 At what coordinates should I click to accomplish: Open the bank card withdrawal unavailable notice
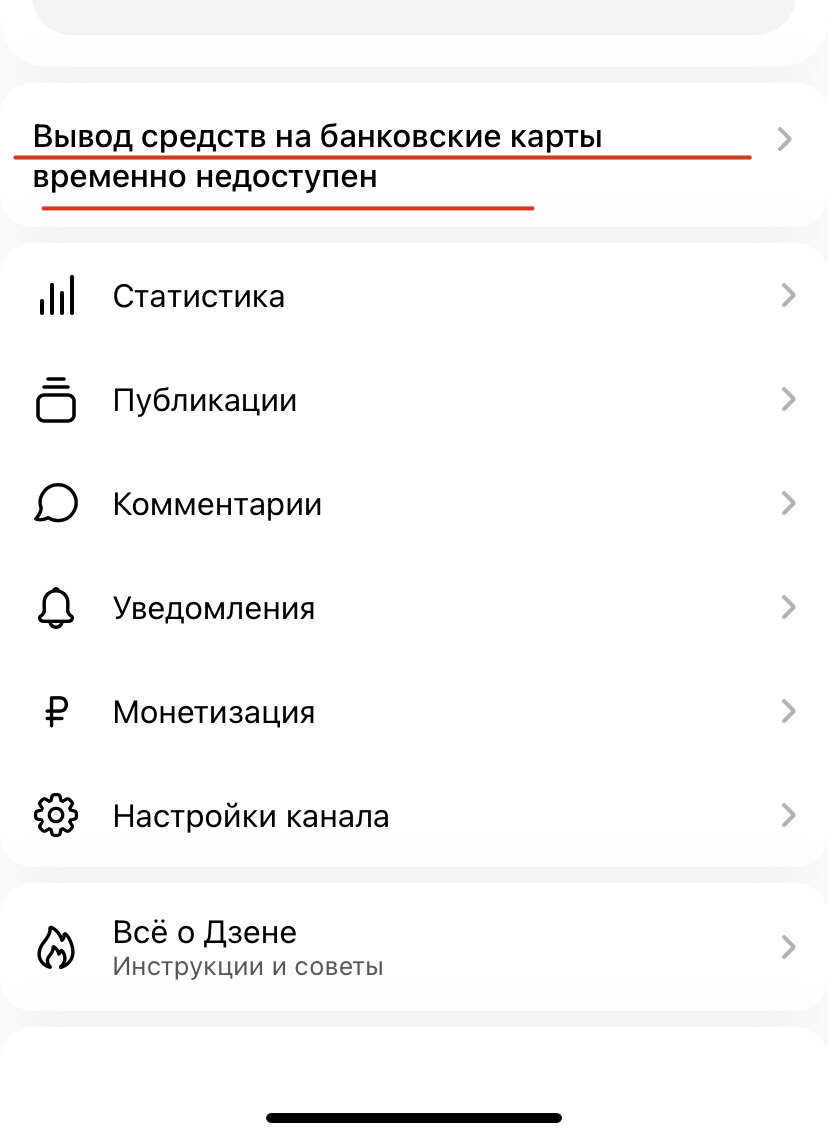pyautogui.click(x=414, y=155)
